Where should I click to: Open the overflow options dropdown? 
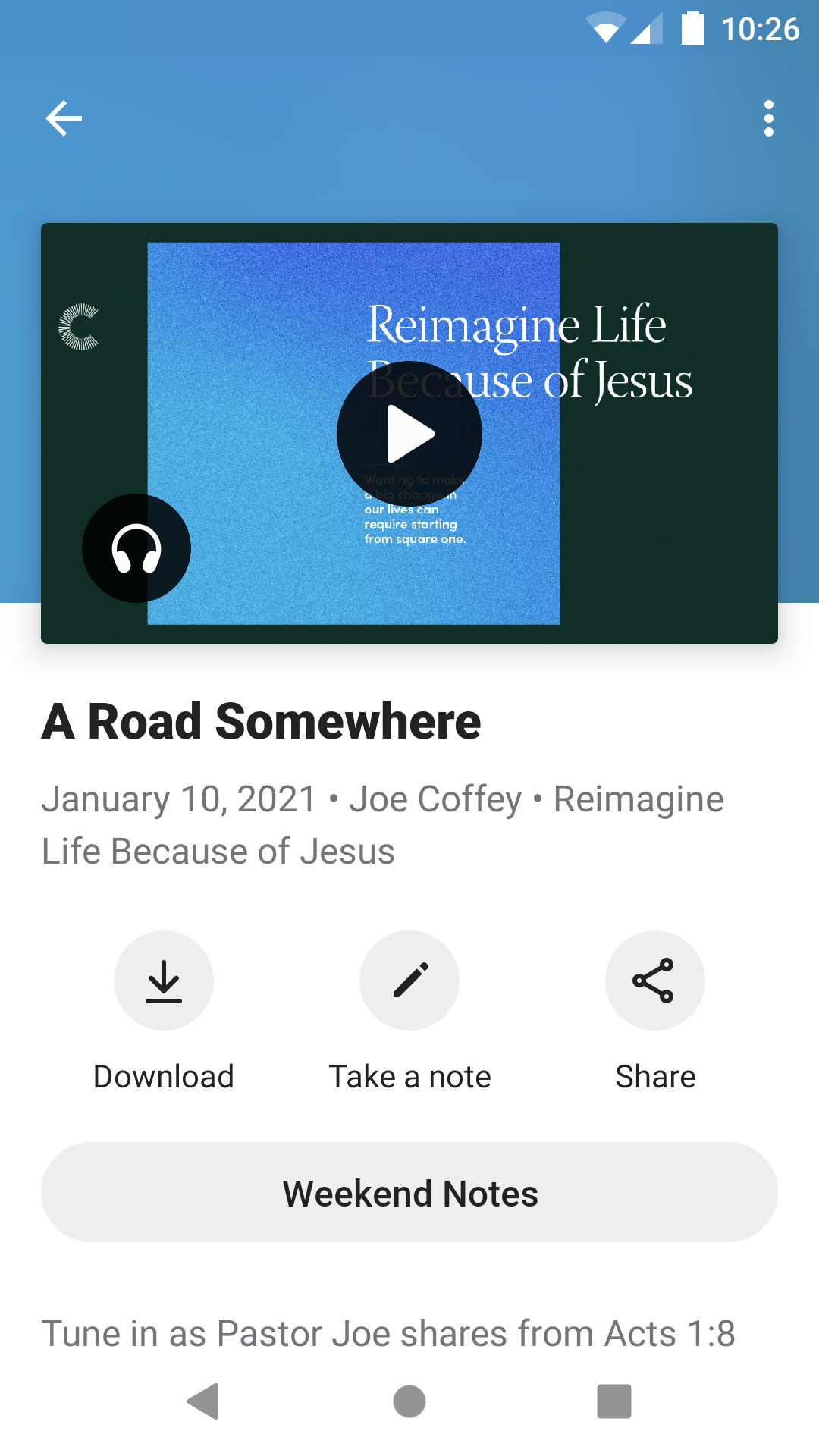click(770, 118)
